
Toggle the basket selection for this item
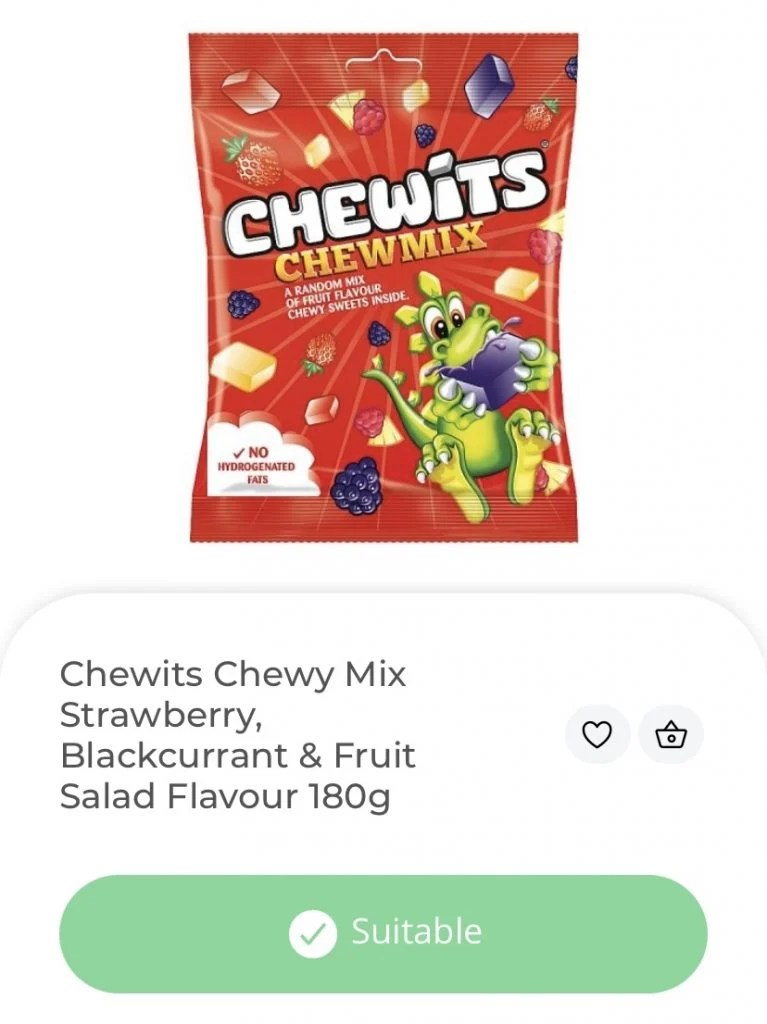671,735
